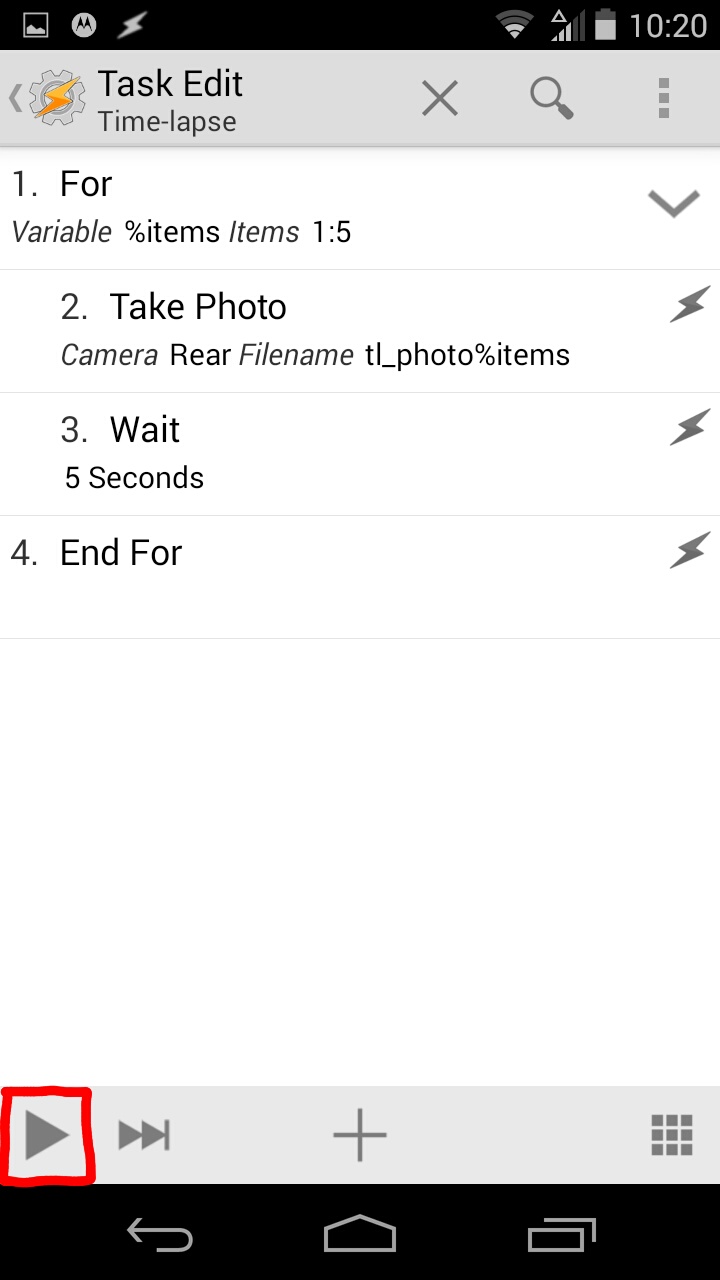Open action 1 For

300,208
